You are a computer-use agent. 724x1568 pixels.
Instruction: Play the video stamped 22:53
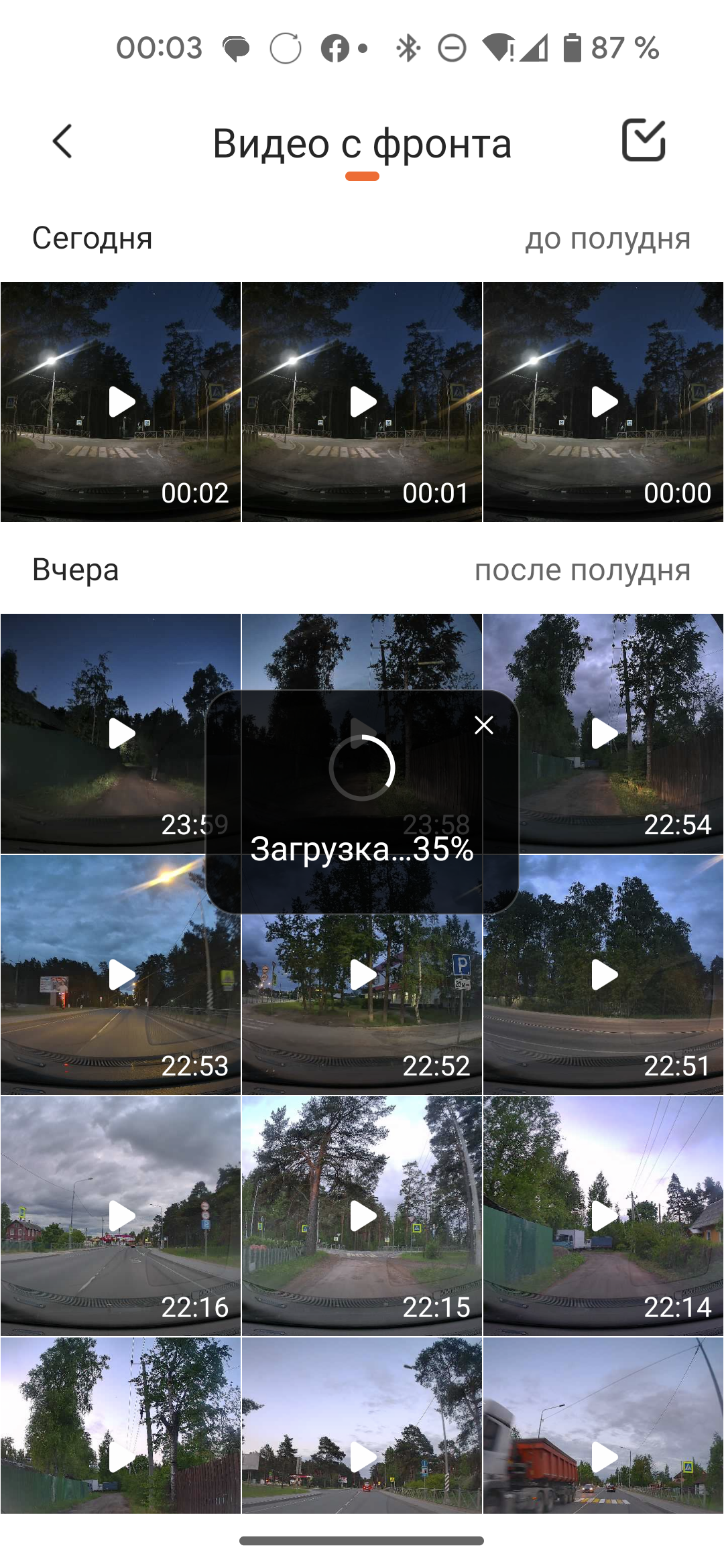[121, 975]
